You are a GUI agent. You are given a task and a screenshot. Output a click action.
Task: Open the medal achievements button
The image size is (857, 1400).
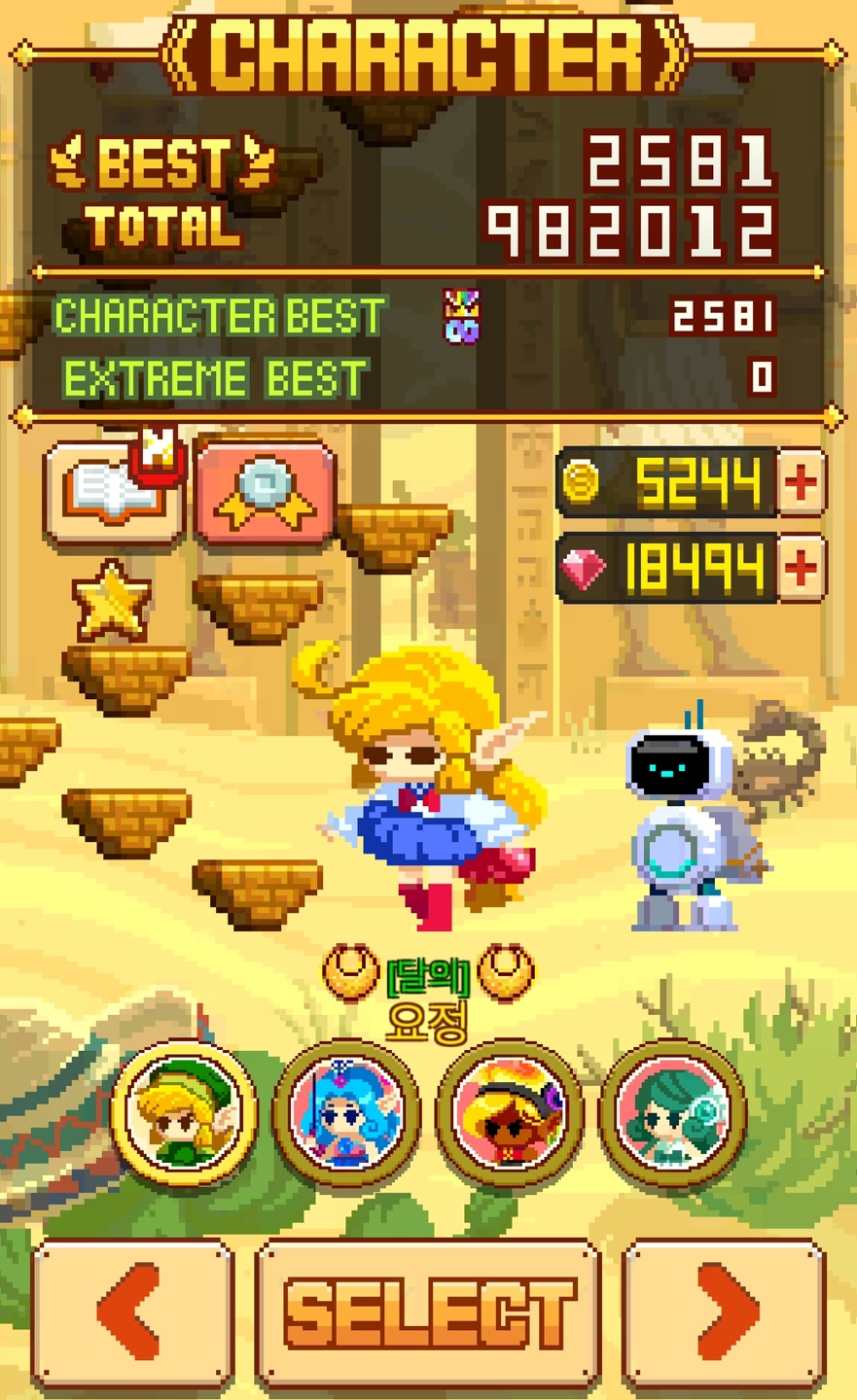click(266, 493)
